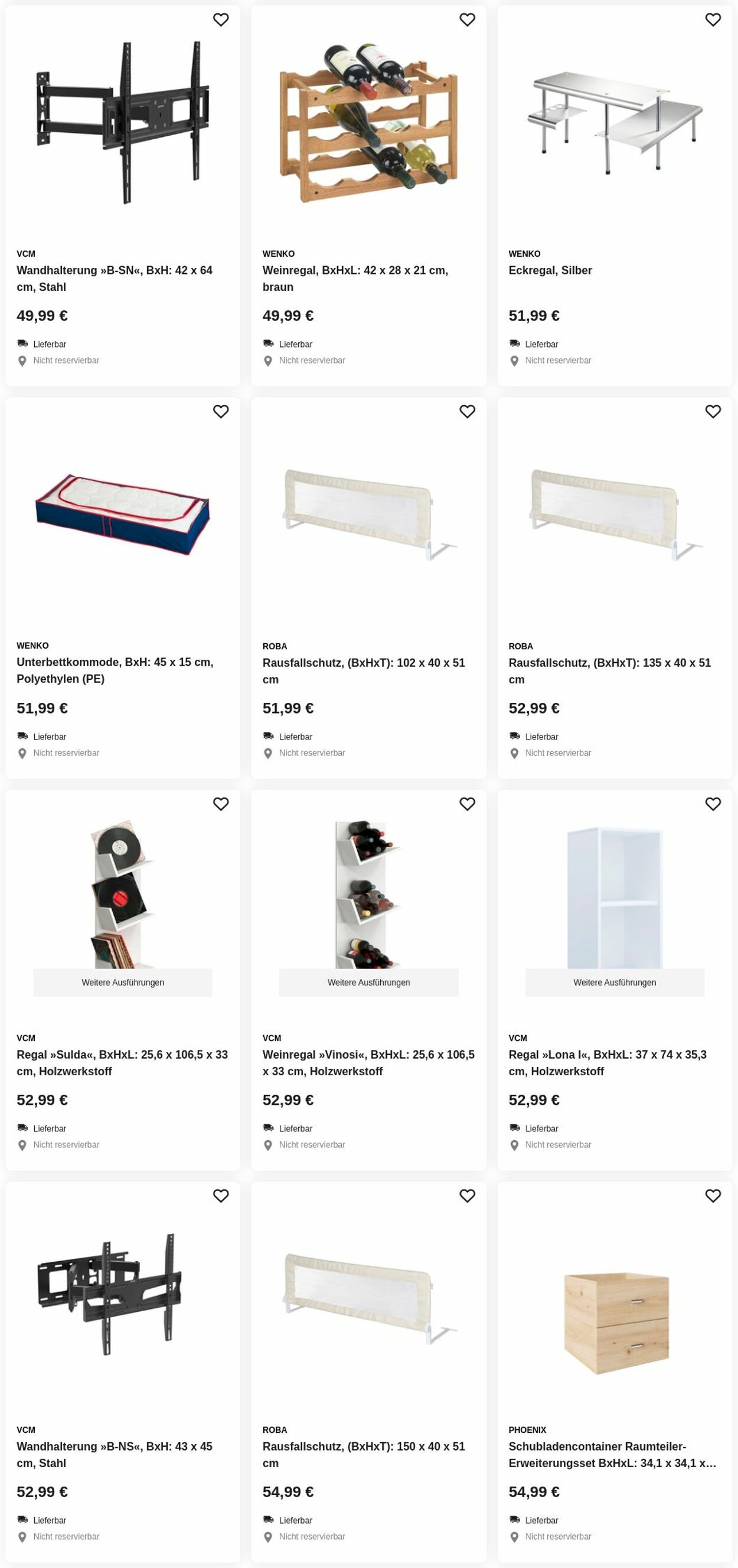Add WENKO Unterbettkommode to wishlist
This screenshot has height=1568, width=738.
[x=220, y=412]
